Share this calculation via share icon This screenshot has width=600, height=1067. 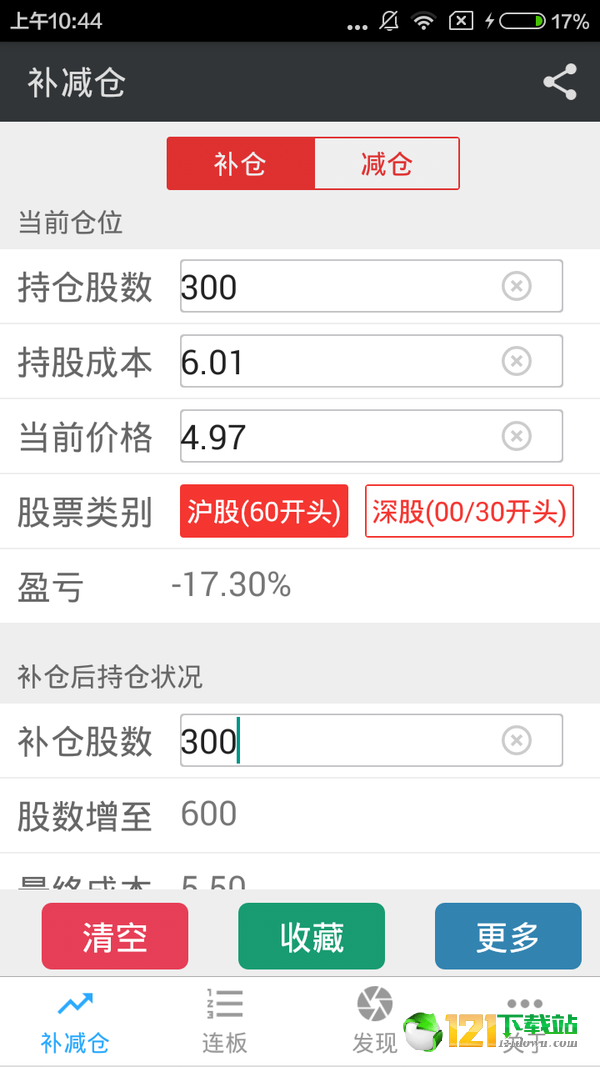click(x=560, y=82)
